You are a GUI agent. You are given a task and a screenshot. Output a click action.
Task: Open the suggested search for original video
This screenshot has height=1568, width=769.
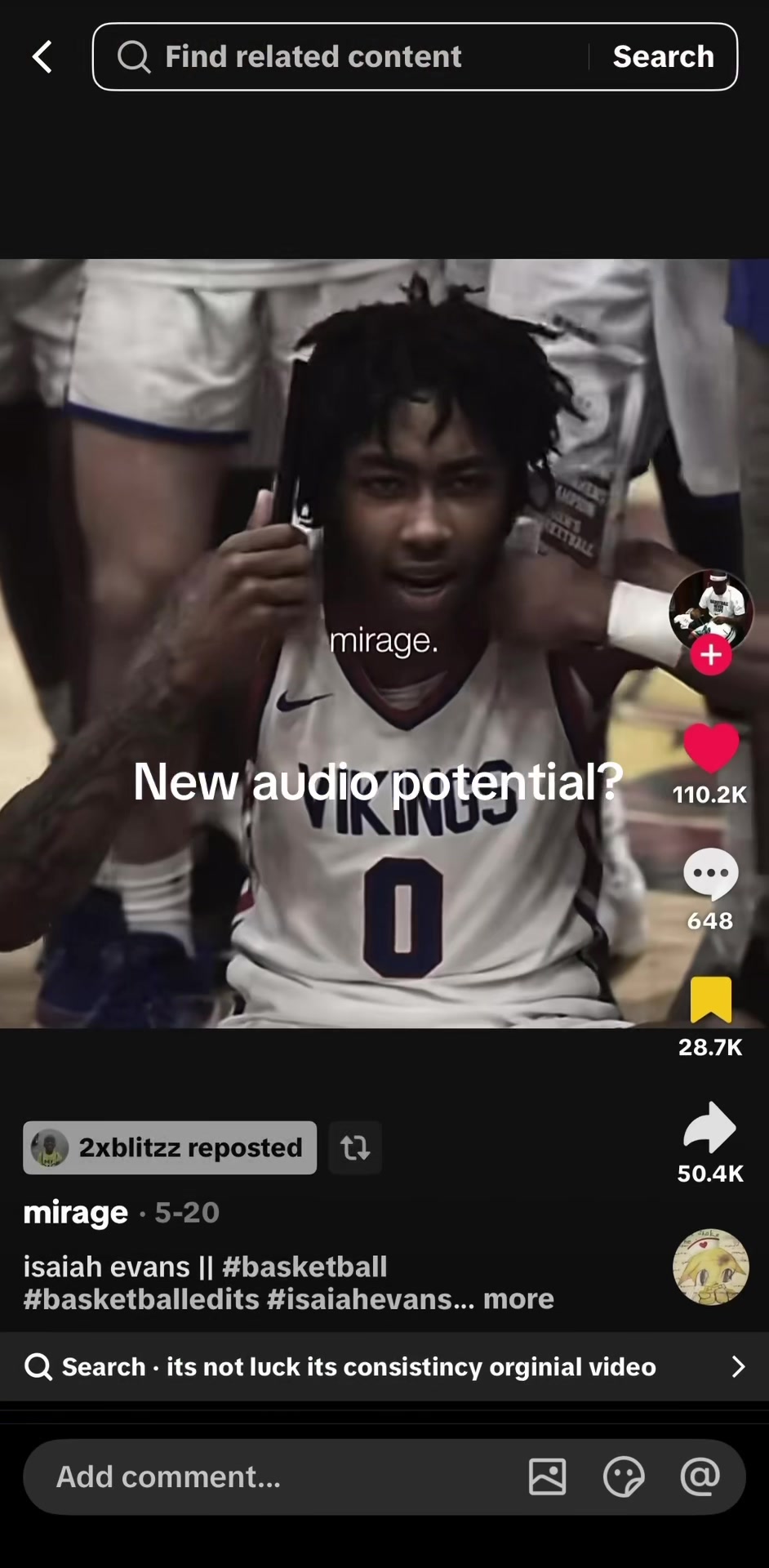[x=384, y=1367]
